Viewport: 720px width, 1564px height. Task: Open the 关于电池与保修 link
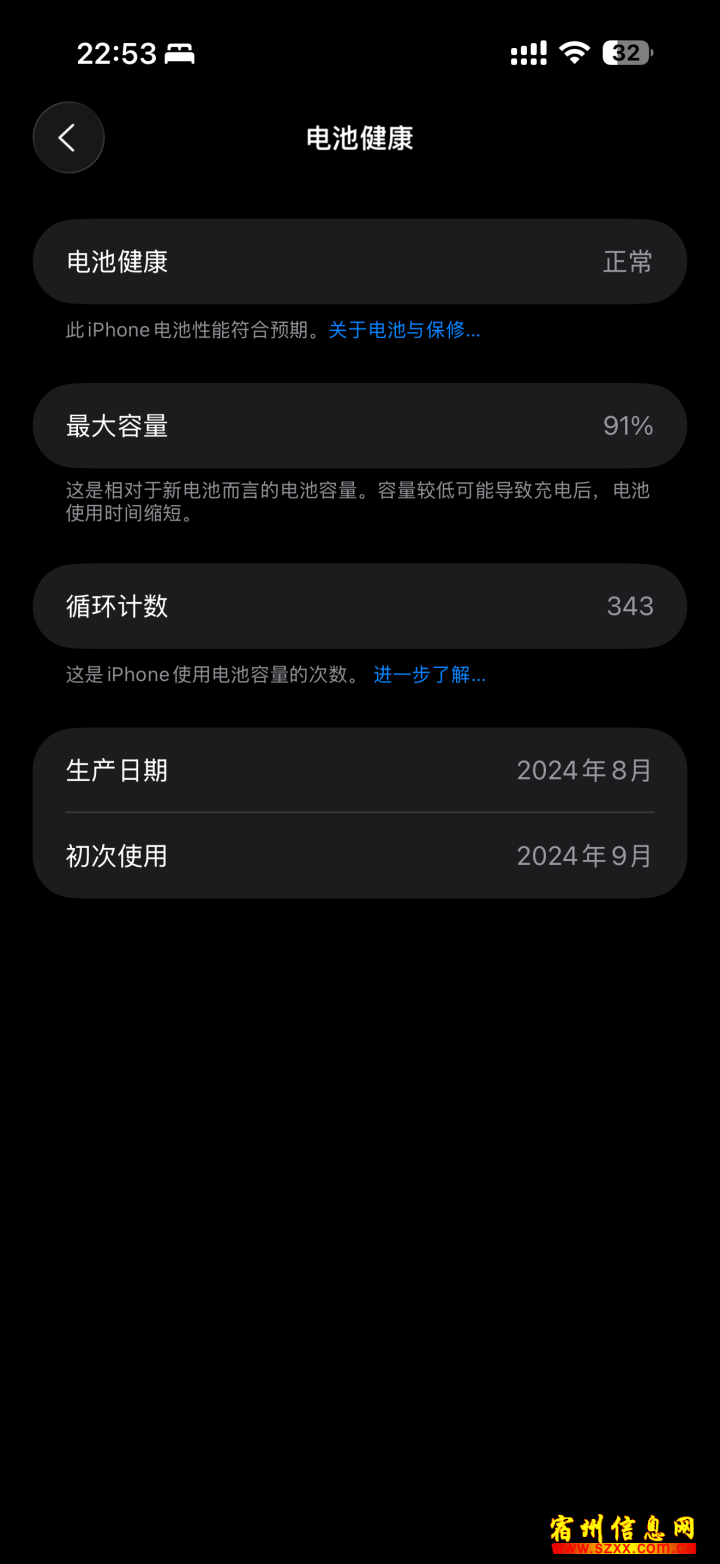coord(404,330)
